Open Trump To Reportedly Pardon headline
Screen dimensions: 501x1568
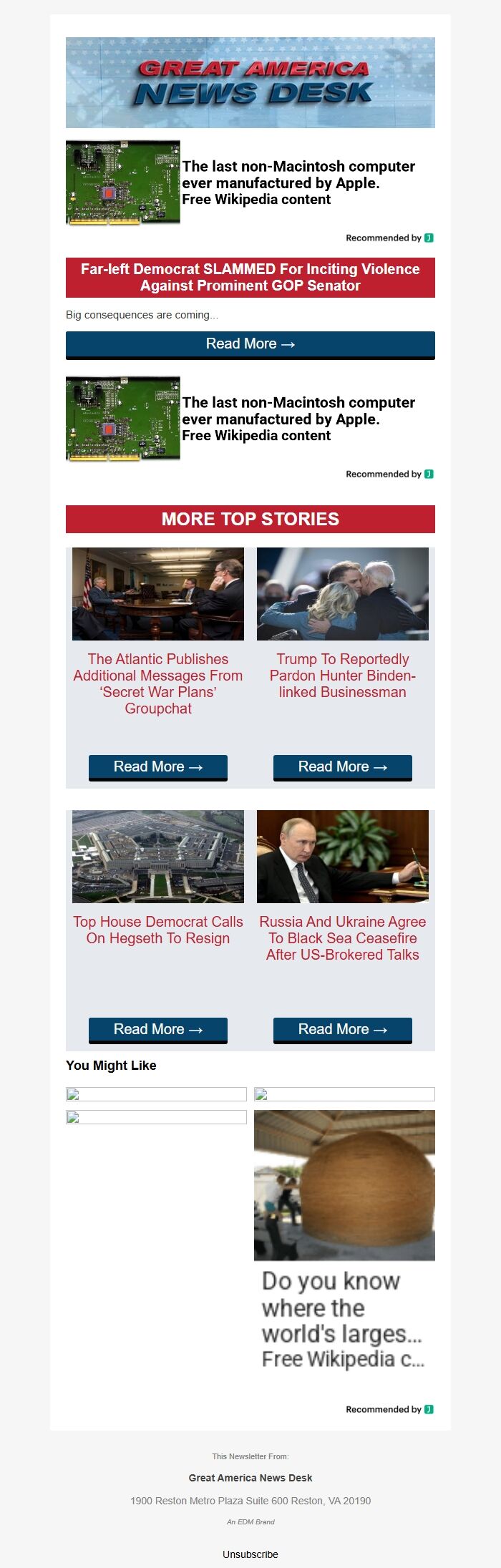(342, 675)
